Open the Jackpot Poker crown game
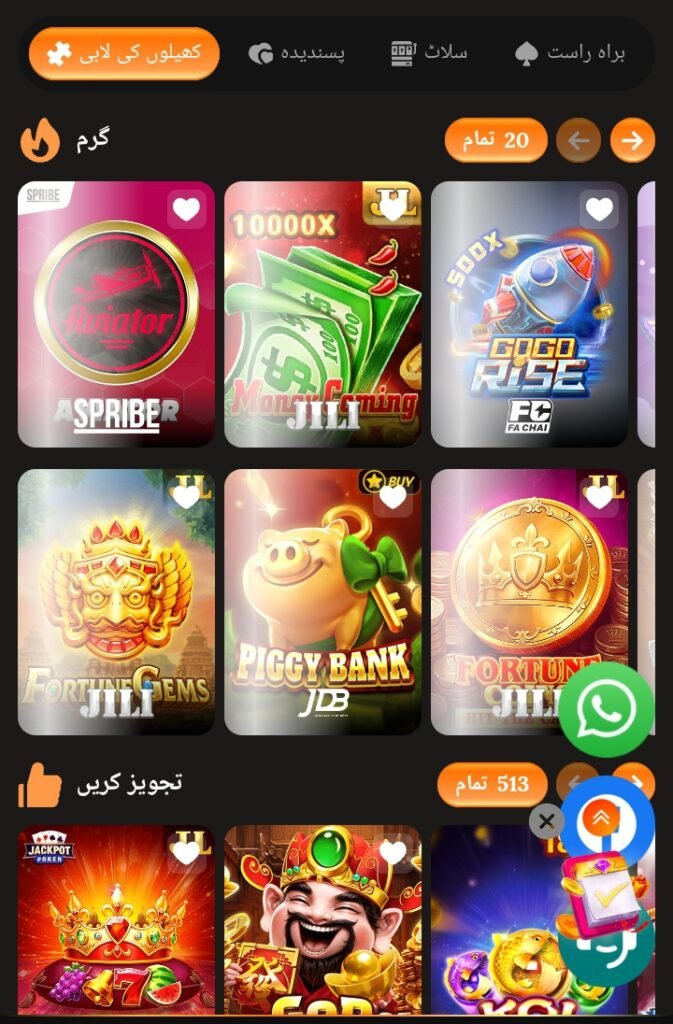This screenshot has height=1024, width=673. [116, 920]
